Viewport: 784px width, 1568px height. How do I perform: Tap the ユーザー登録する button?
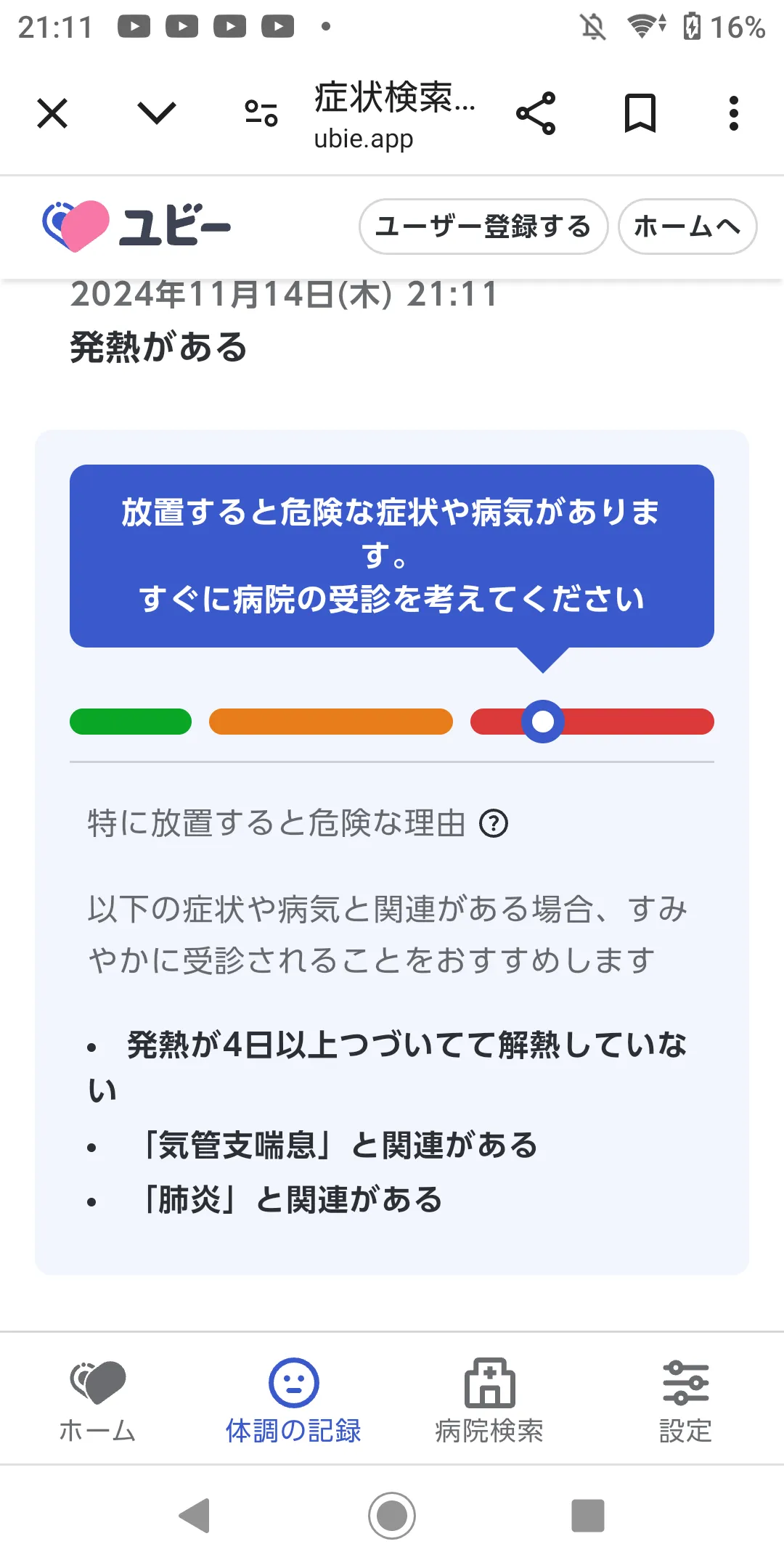tap(483, 226)
